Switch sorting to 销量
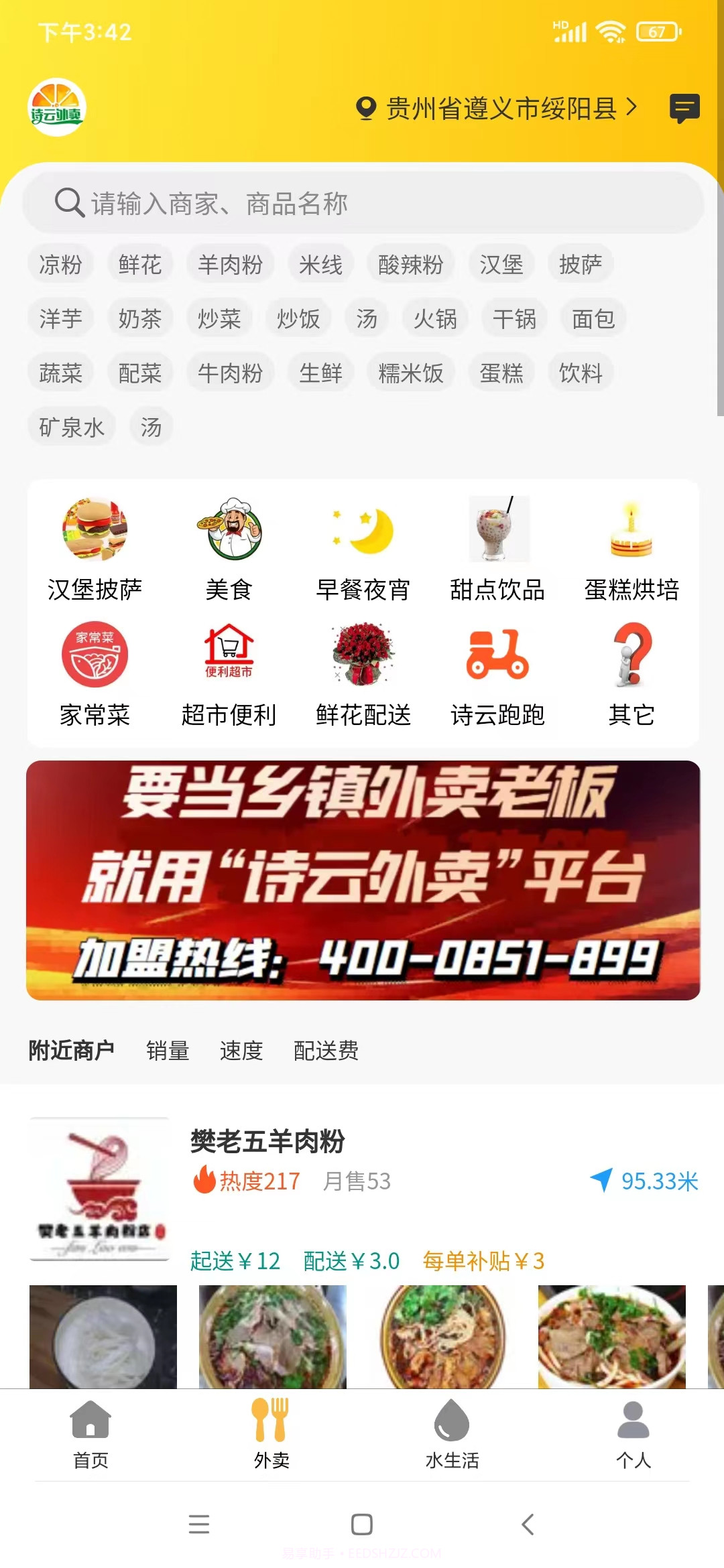 coord(168,1050)
